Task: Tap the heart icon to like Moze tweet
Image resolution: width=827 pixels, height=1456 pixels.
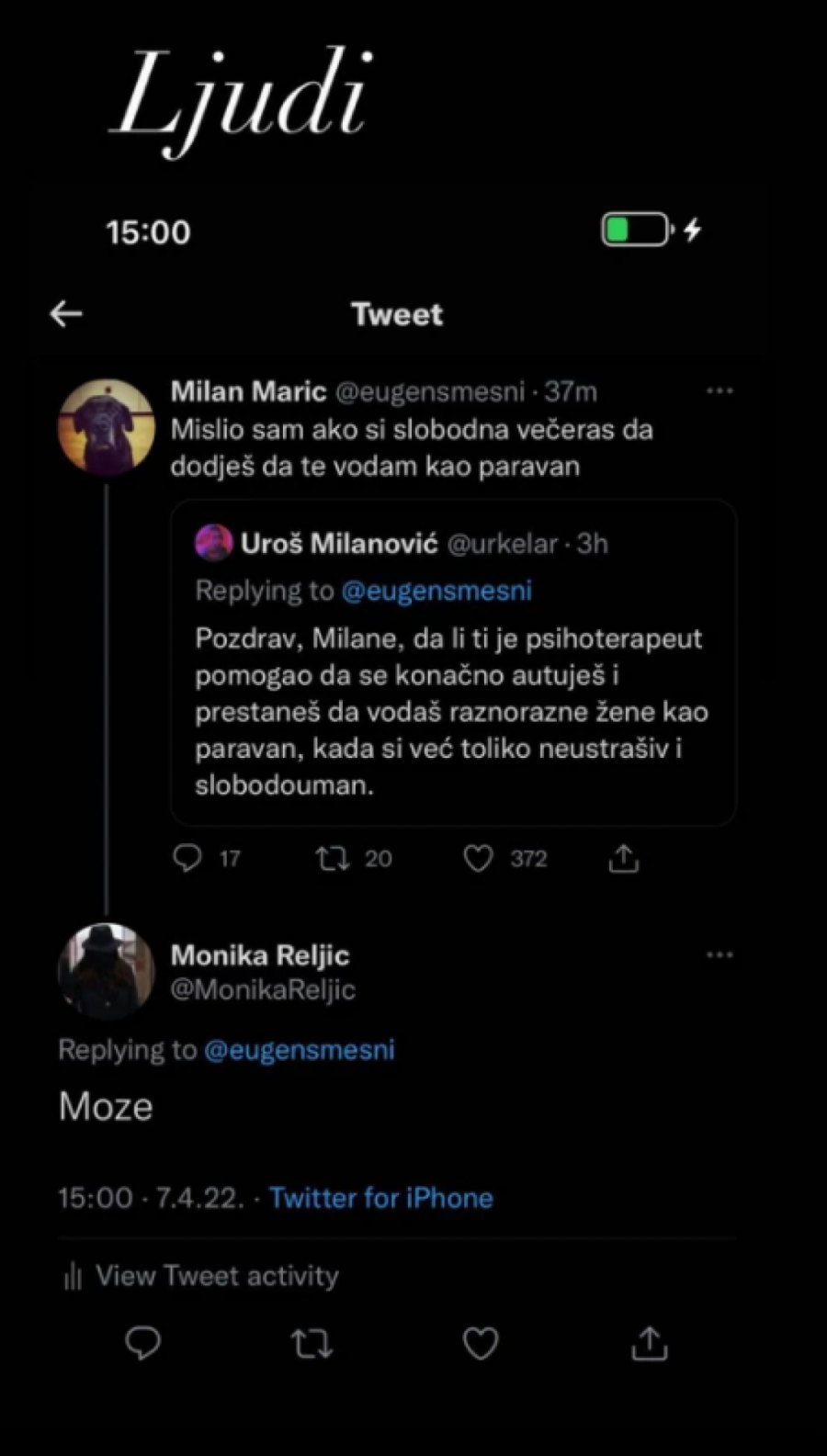Action: 480,1343
